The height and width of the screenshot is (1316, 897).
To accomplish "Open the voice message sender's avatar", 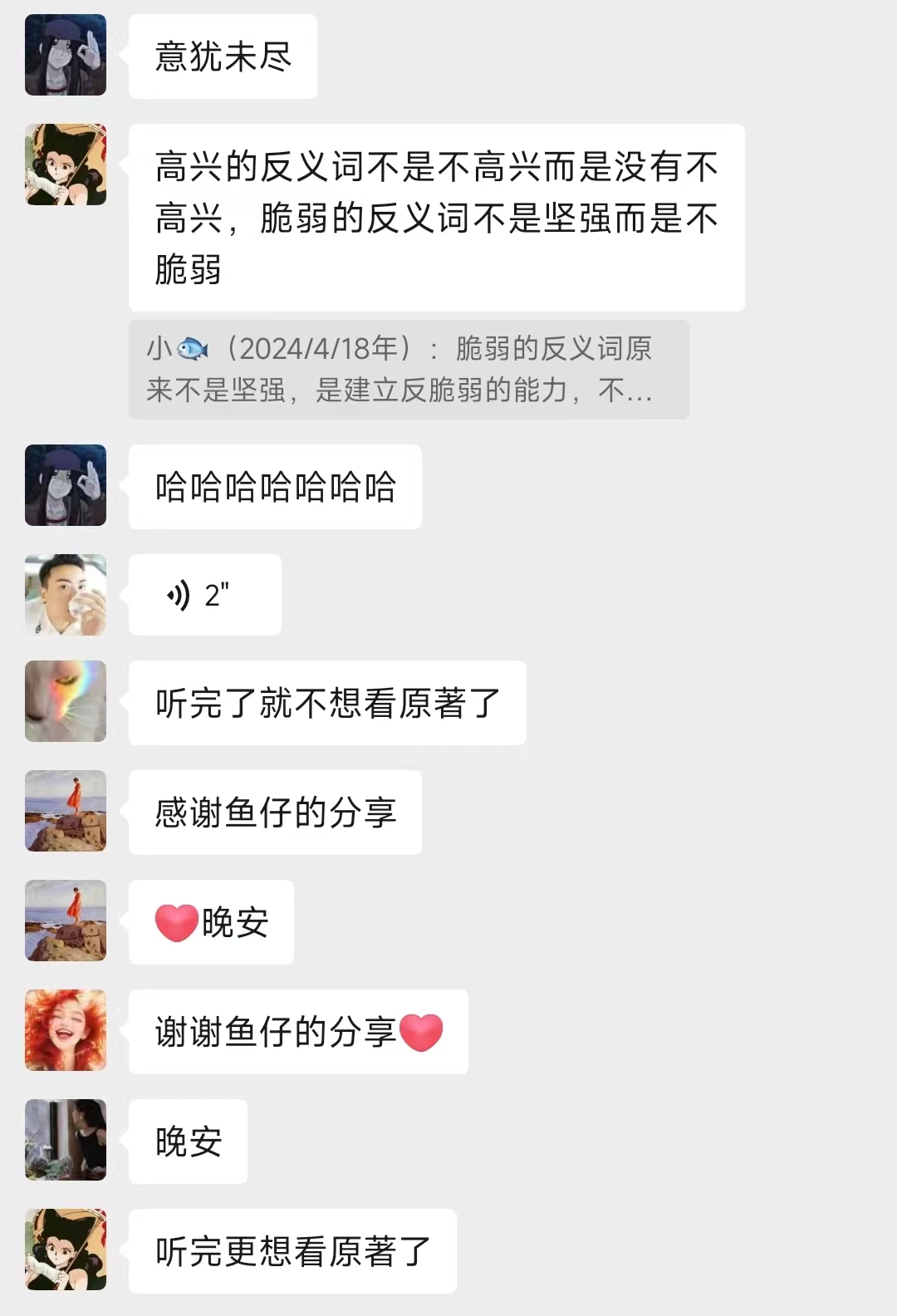I will (66, 595).
